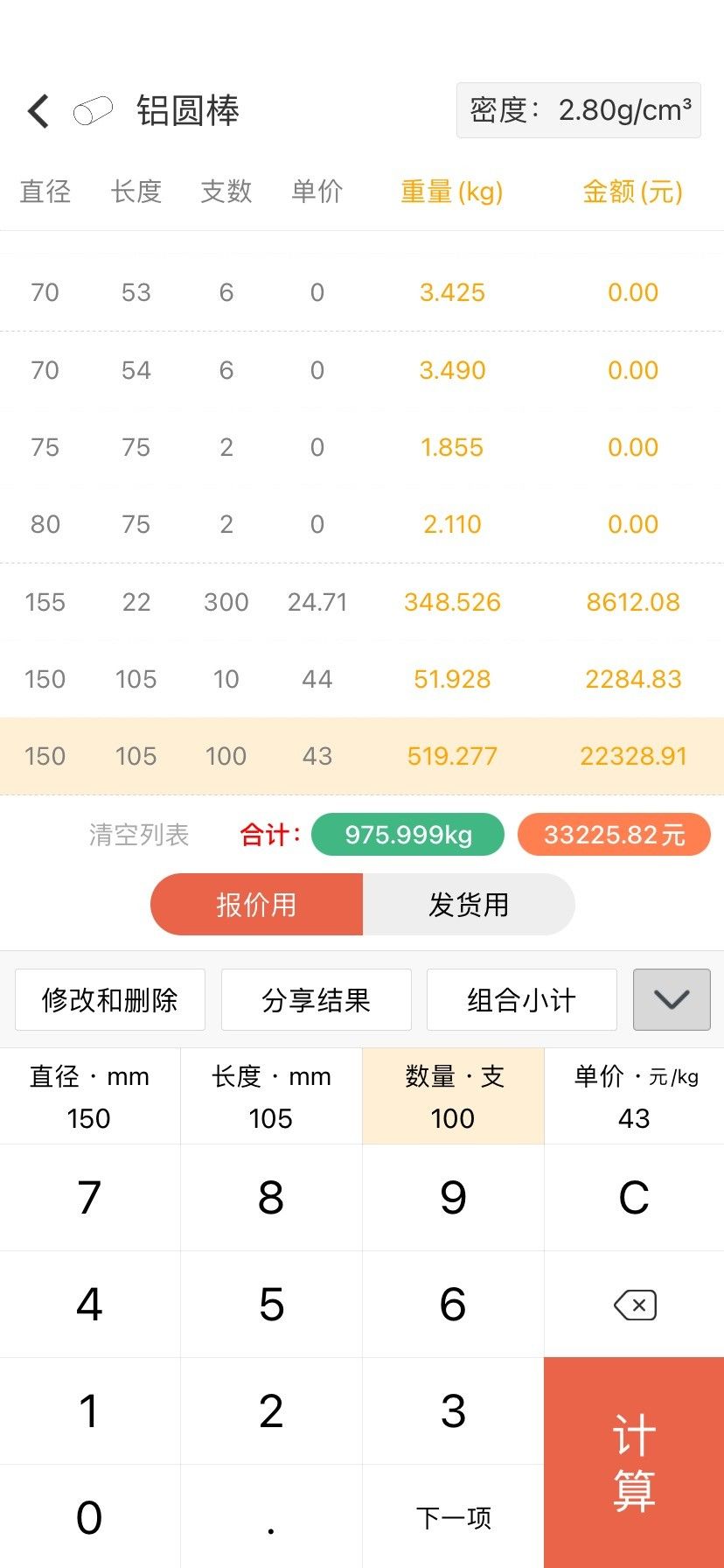
Task: Tap the backspace key
Action: point(634,1305)
